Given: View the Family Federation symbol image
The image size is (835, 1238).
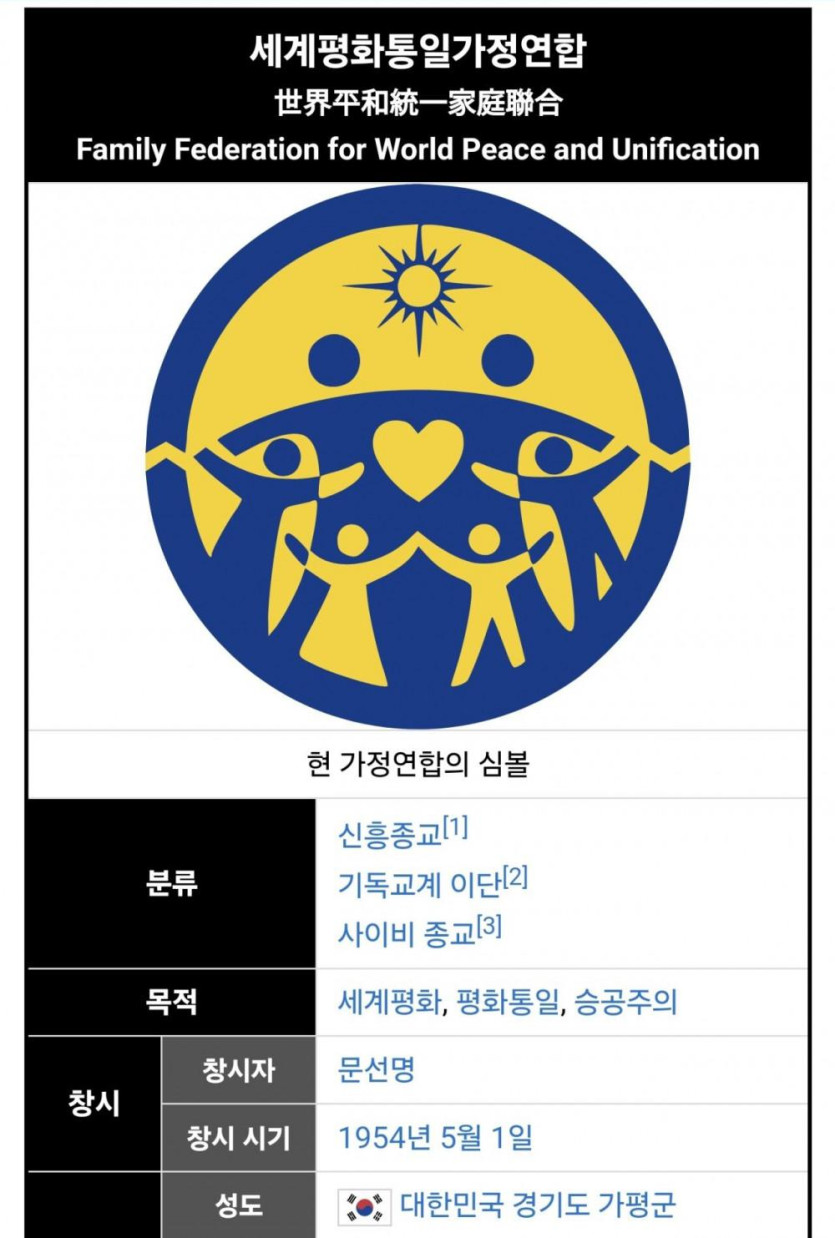Looking at the screenshot, I should [417, 456].
